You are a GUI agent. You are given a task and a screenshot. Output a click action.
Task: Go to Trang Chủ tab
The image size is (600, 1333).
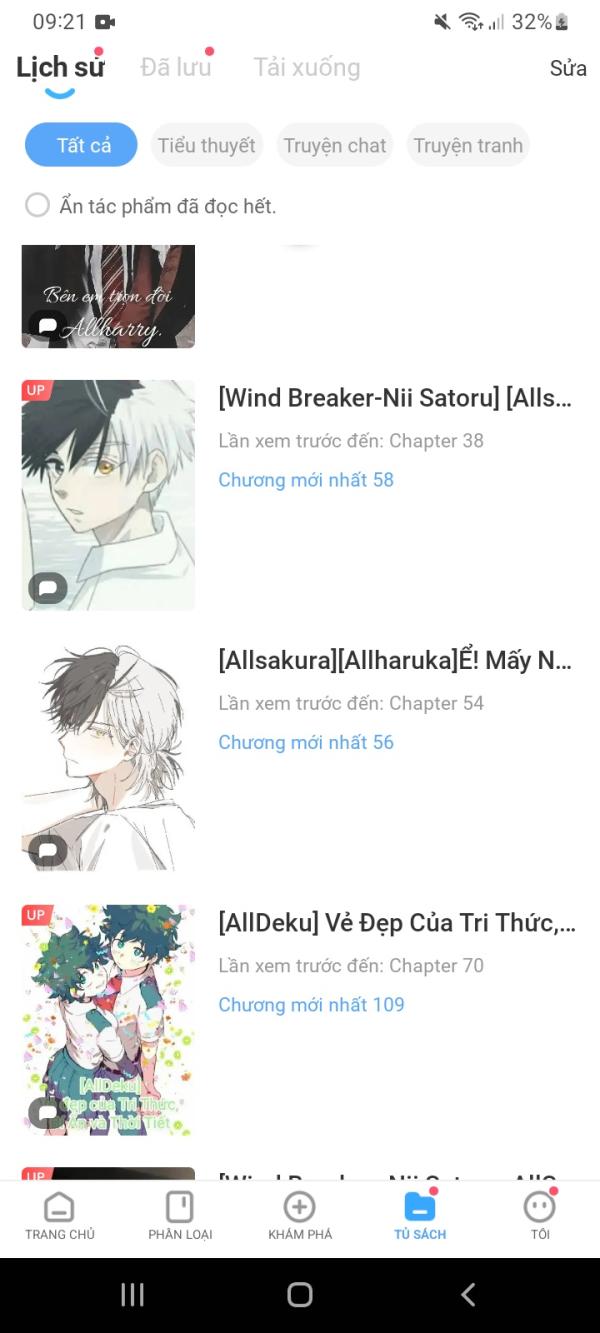click(x=60, y=1216)
